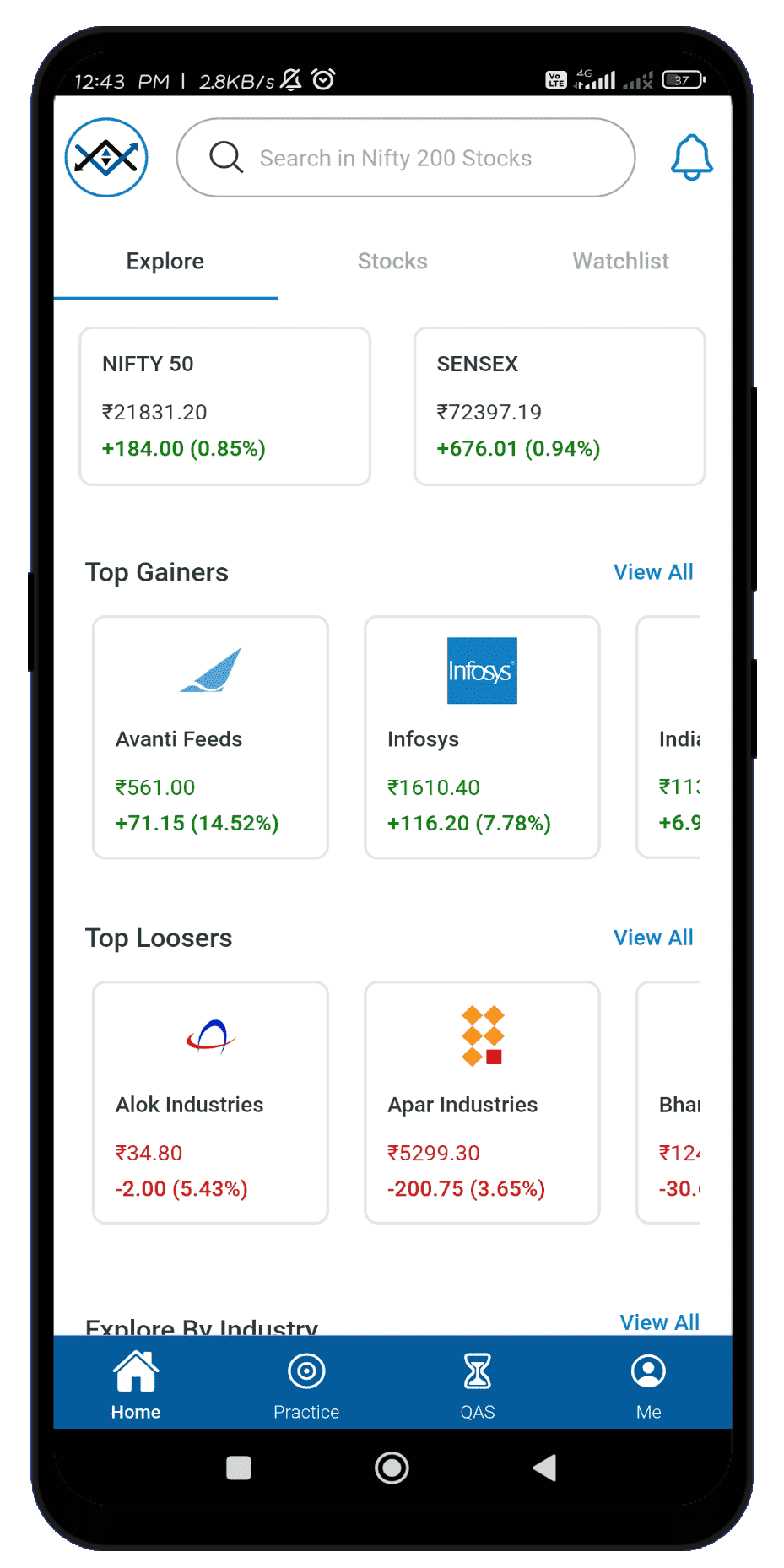Image resolution: width=784 pixels, height=1568 pixels.
Task: Switch to the Watchlist tab
Action: [x=620, y=262]
